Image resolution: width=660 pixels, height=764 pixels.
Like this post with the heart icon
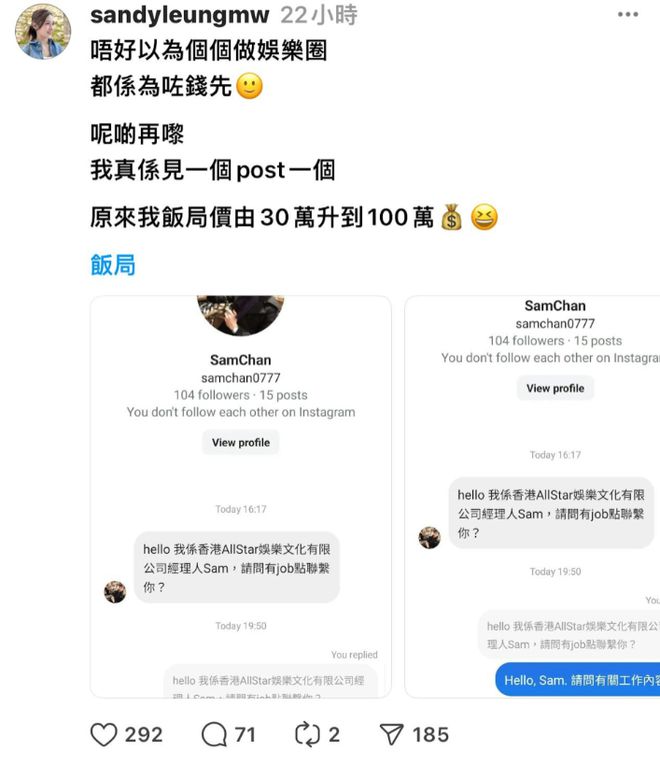pyautogui.click(x=104, y=735)
